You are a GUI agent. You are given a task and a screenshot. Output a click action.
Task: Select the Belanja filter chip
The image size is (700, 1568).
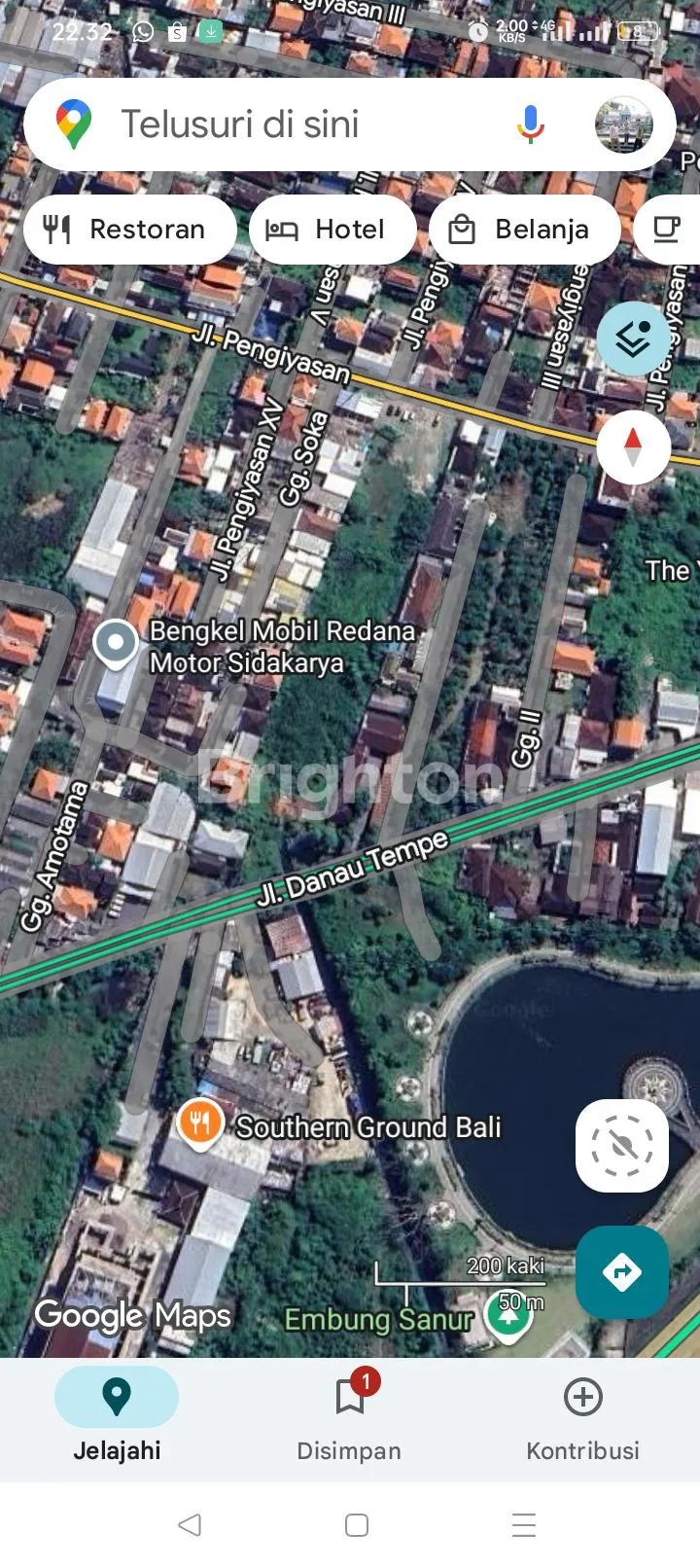coord(523,230)
